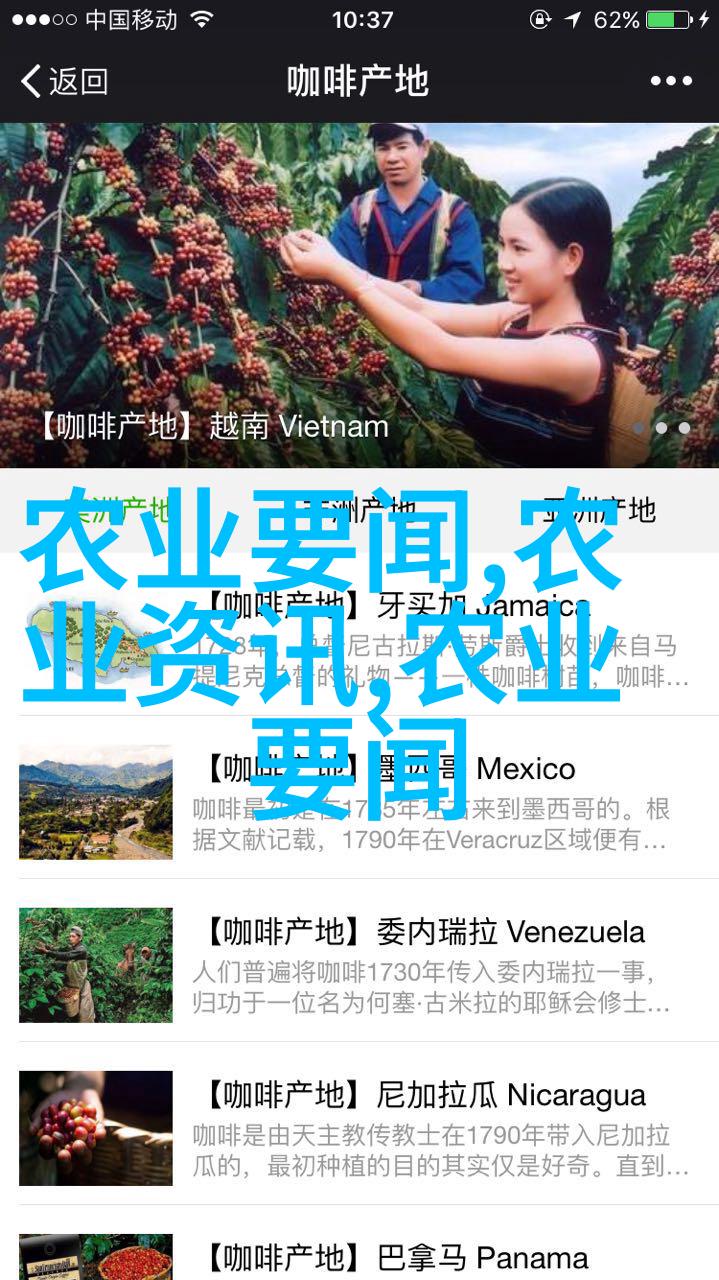Viewport: 719px width, 1280px height.
Task: Select the 尼加拉瓜 Nicaragua coffee origin row
Action: tap(359, 1123)
